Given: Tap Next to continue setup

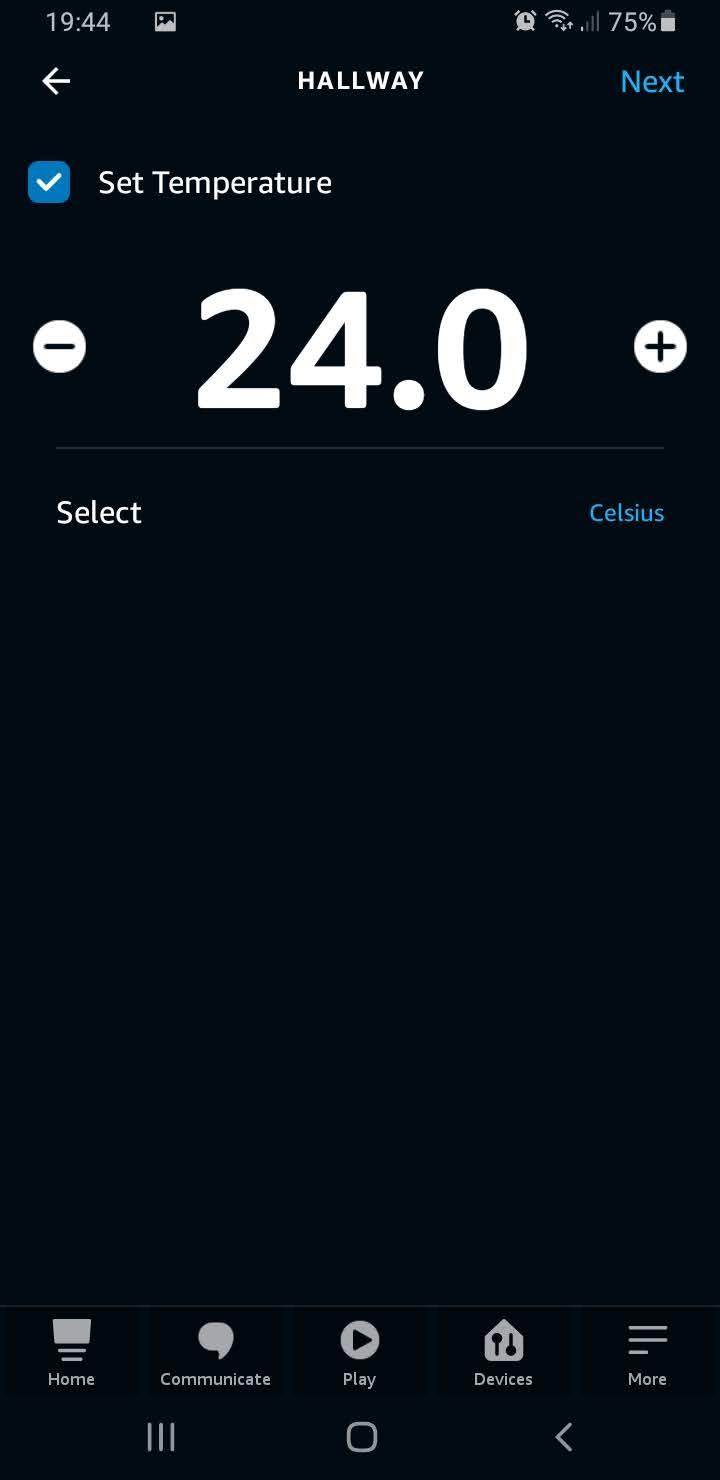Looking at the screenshot, I should tap(652, 81).
